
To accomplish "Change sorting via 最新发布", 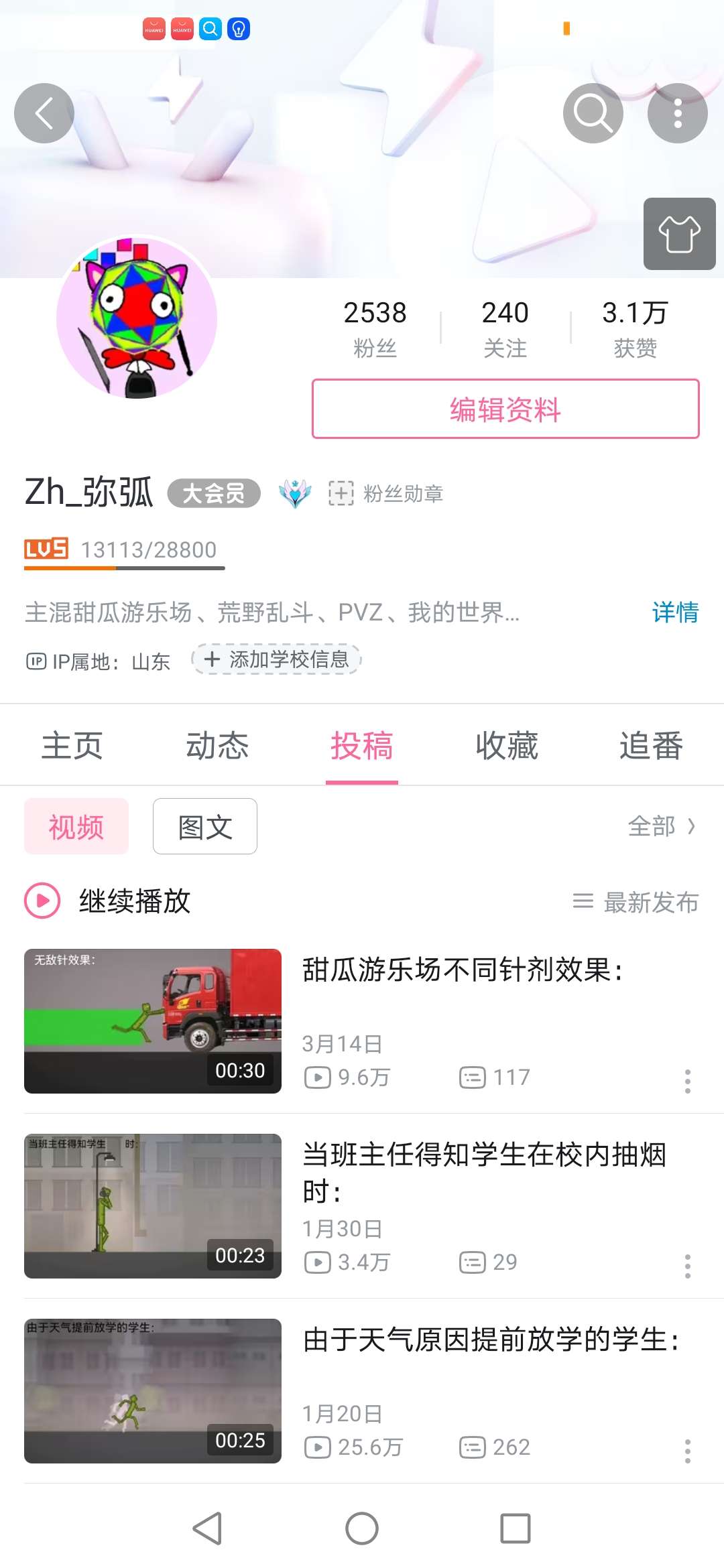I will (x=636, y=902).
